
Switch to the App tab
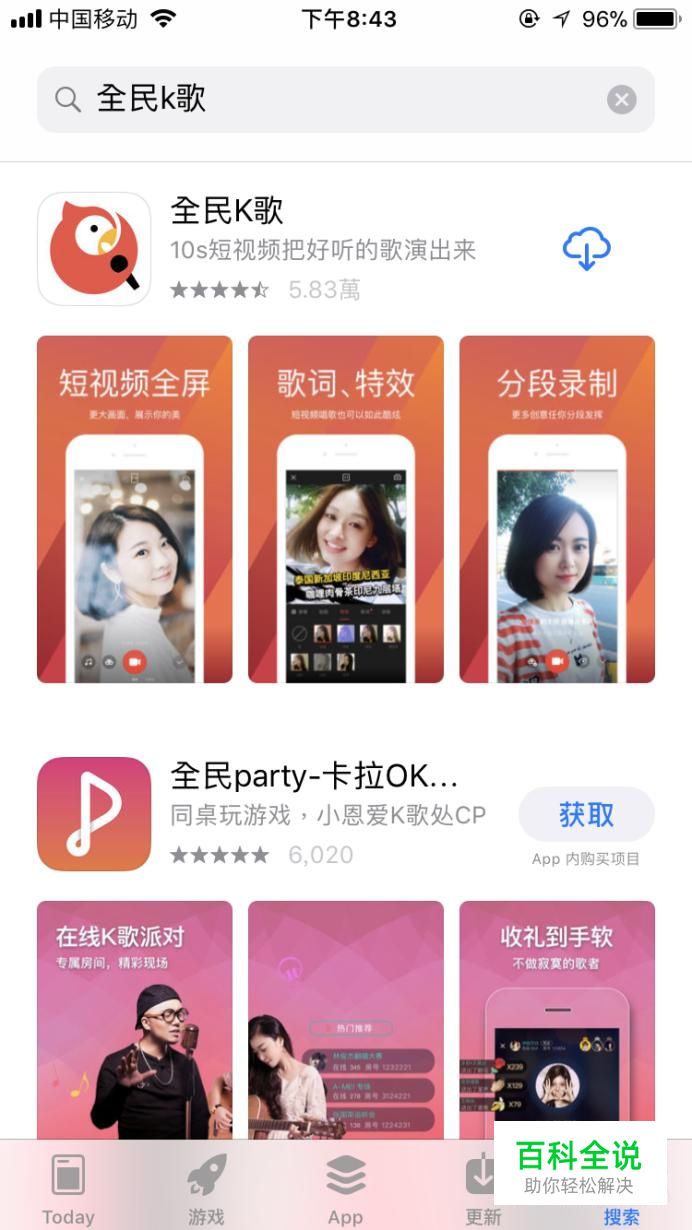pyautogui.click(x=345, y=1188)
